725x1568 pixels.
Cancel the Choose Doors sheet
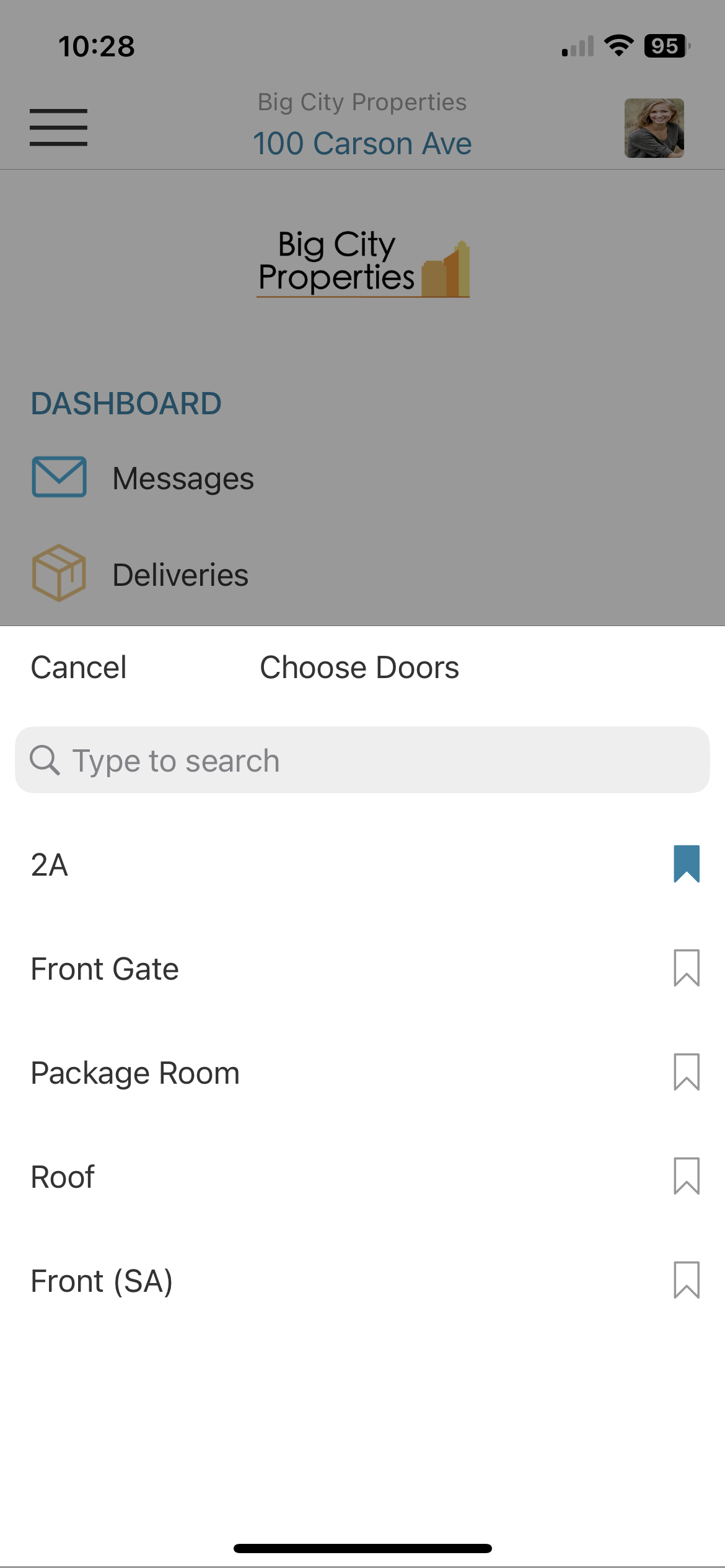[x=77, y=667]
